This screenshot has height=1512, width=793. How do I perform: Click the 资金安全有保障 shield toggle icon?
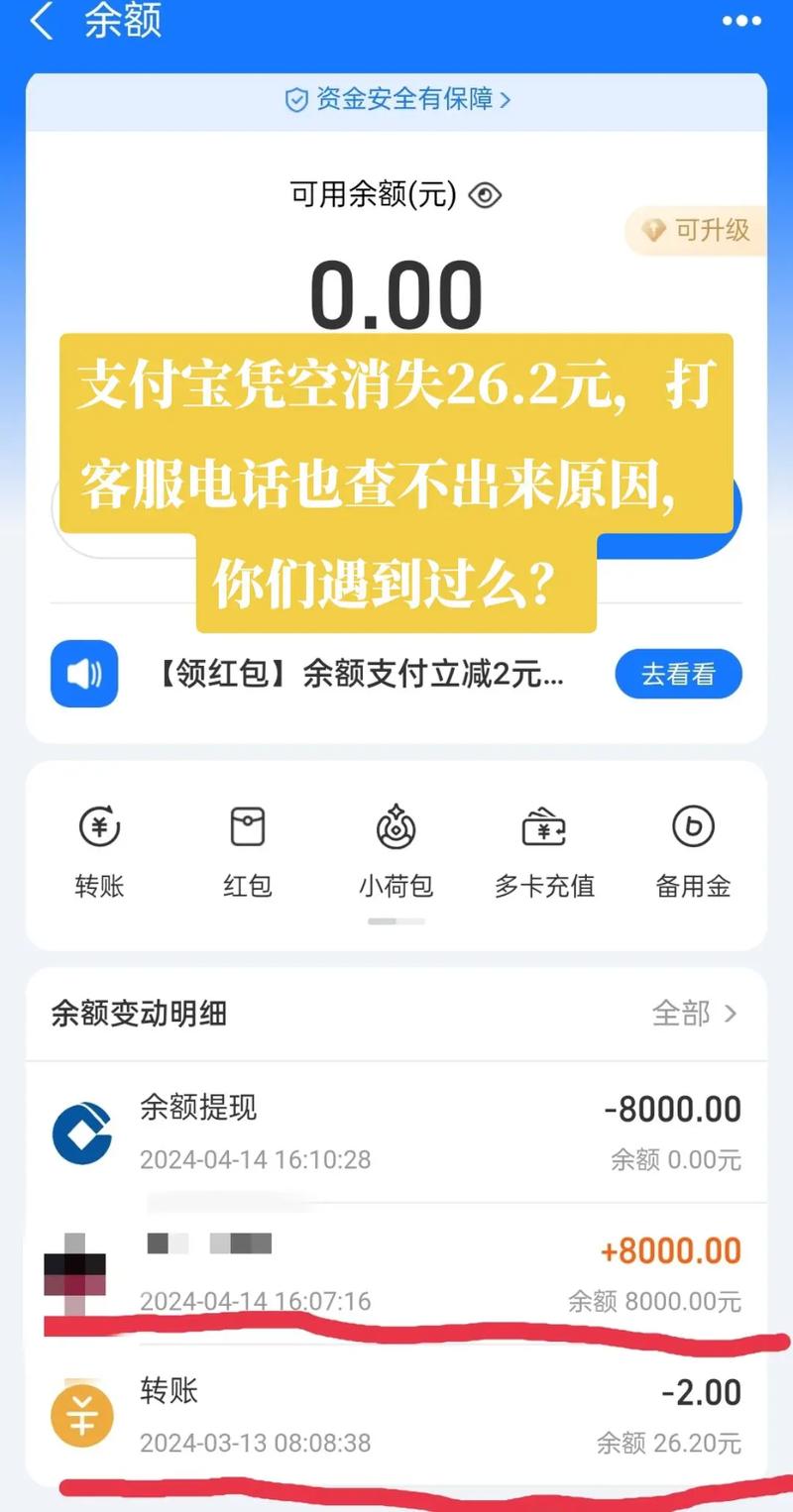(x=295, y=99)
